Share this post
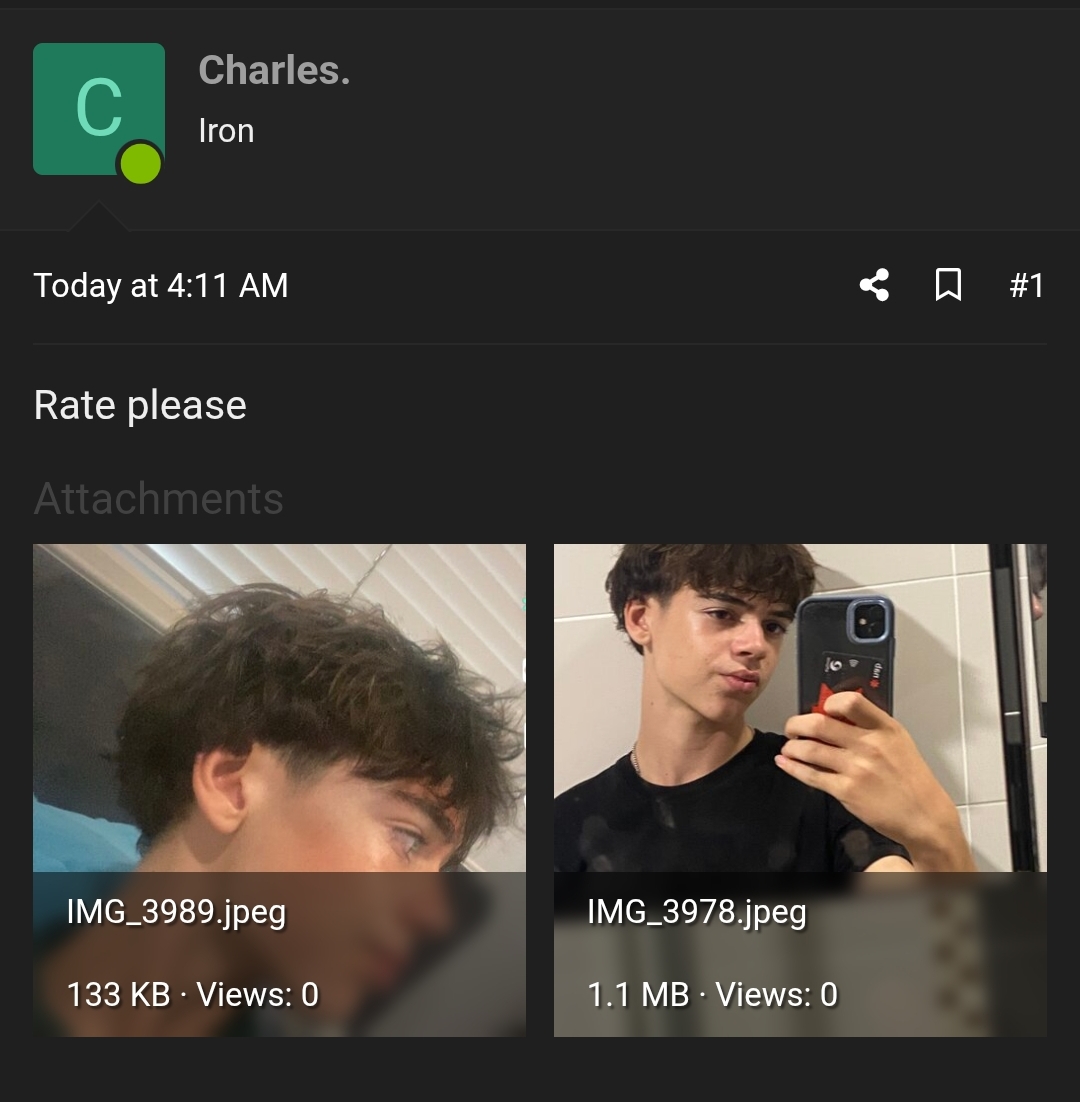 click(874, 285)
